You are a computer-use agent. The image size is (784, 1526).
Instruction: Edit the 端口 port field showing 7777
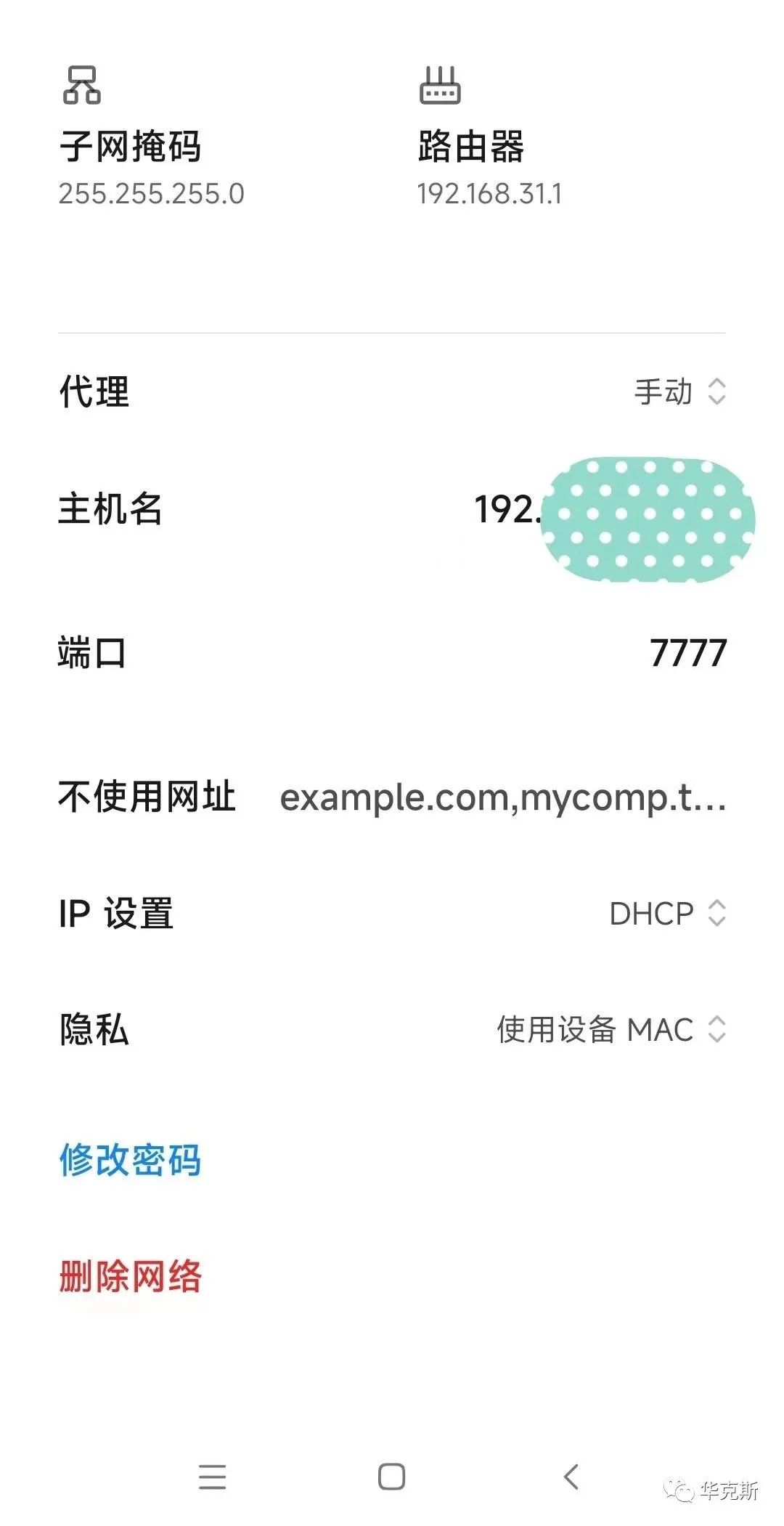click(x=687, y=653)
